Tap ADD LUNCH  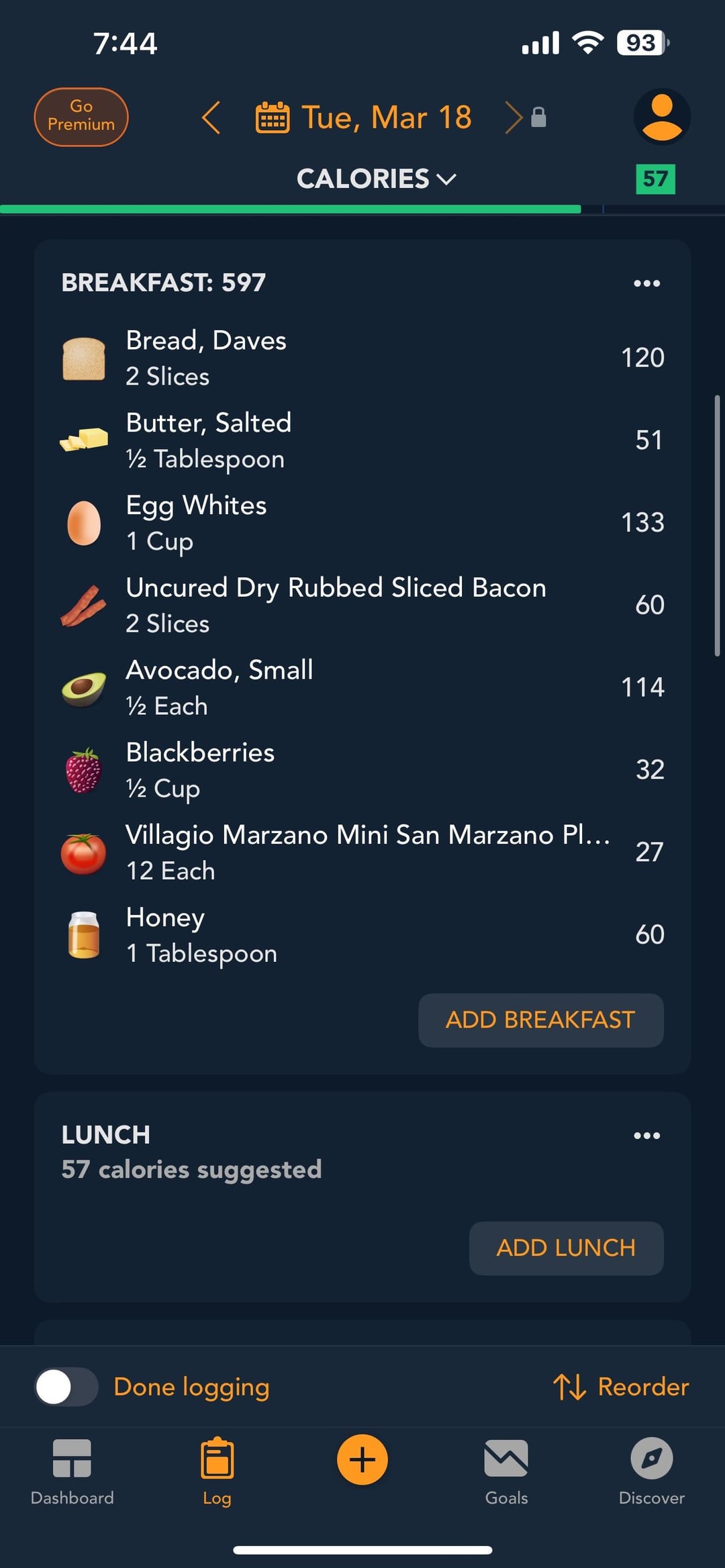coord(567,1248)
